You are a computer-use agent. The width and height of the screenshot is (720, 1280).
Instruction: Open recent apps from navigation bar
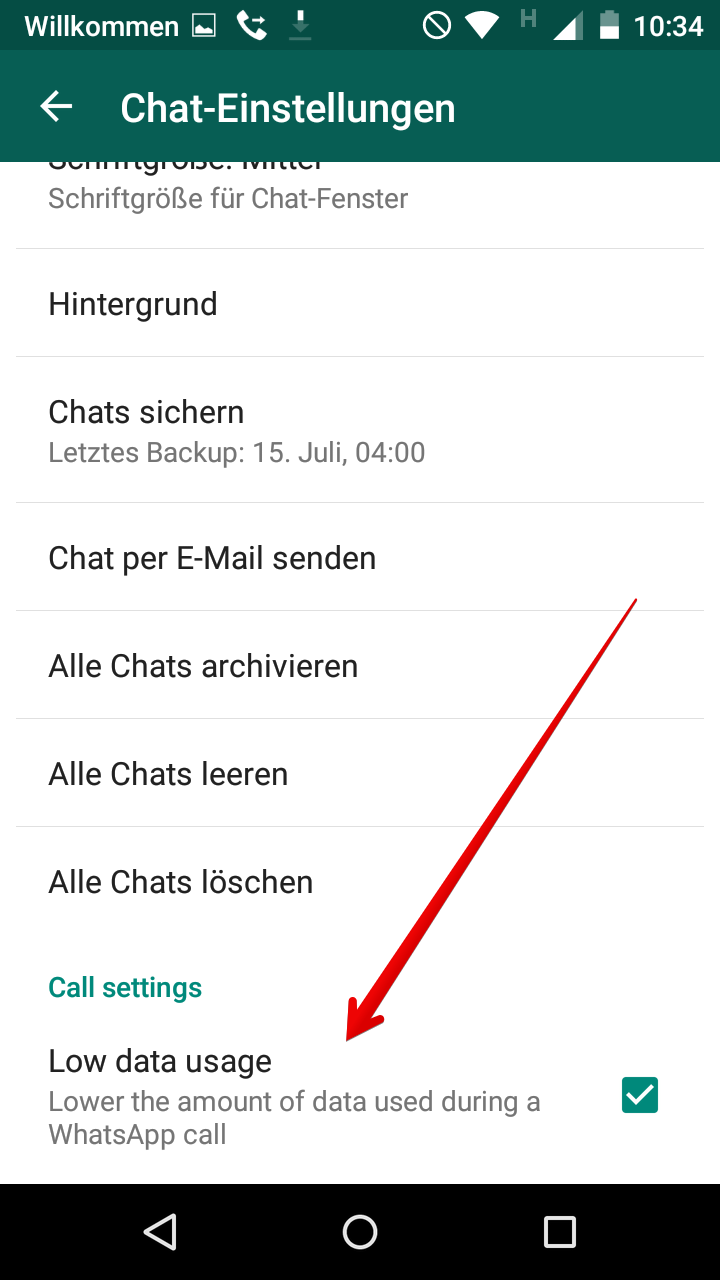tap(560, 1232)
